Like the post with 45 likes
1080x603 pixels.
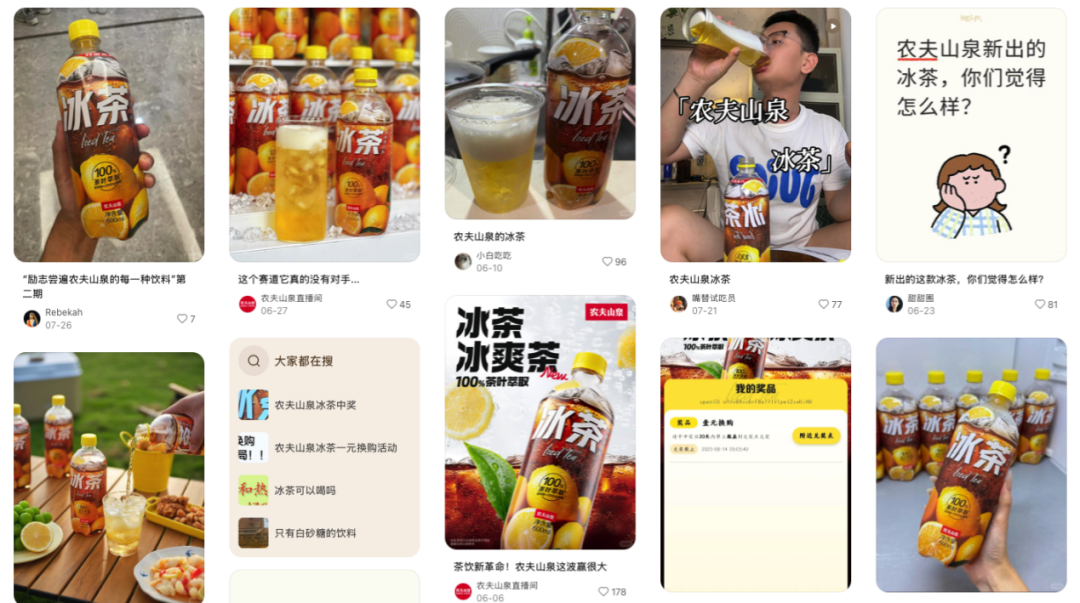tap(392, 304)
